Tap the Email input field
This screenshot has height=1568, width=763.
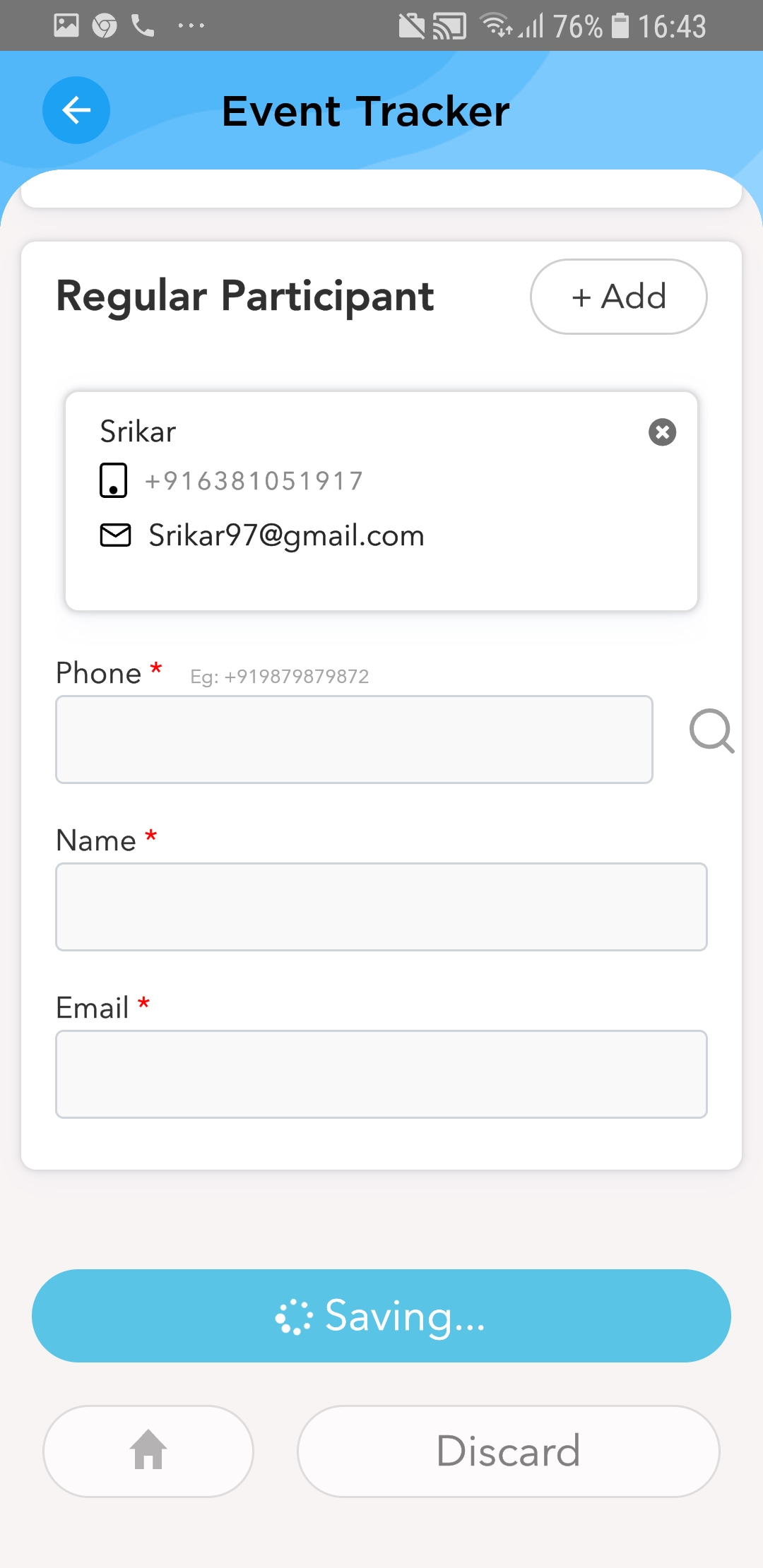click(381, 1074)
